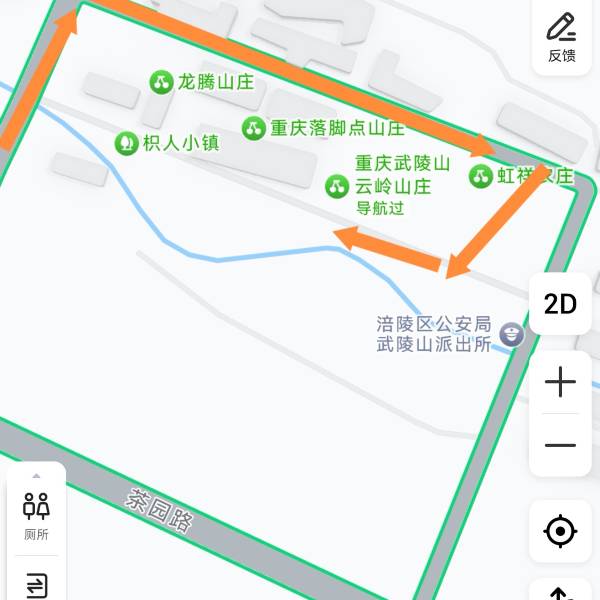Switch the map view with 2D

coord(560,305)
